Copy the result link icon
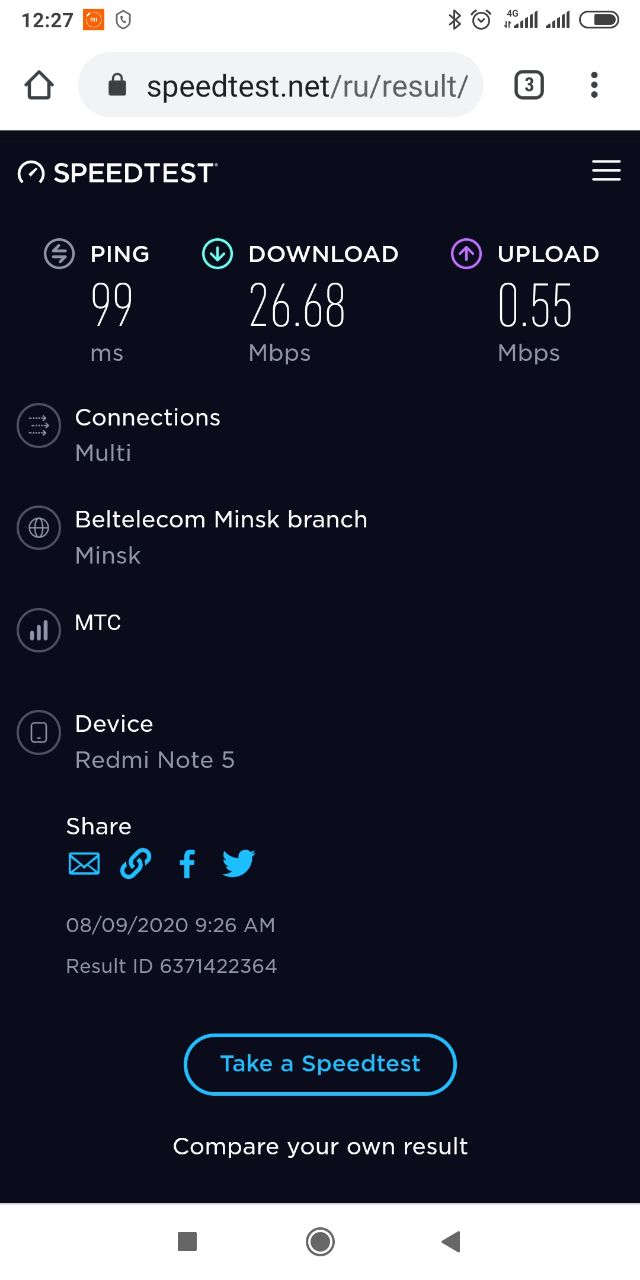Image resolution: width=640 pixels, height=1280 pixels. coord(135,863)
